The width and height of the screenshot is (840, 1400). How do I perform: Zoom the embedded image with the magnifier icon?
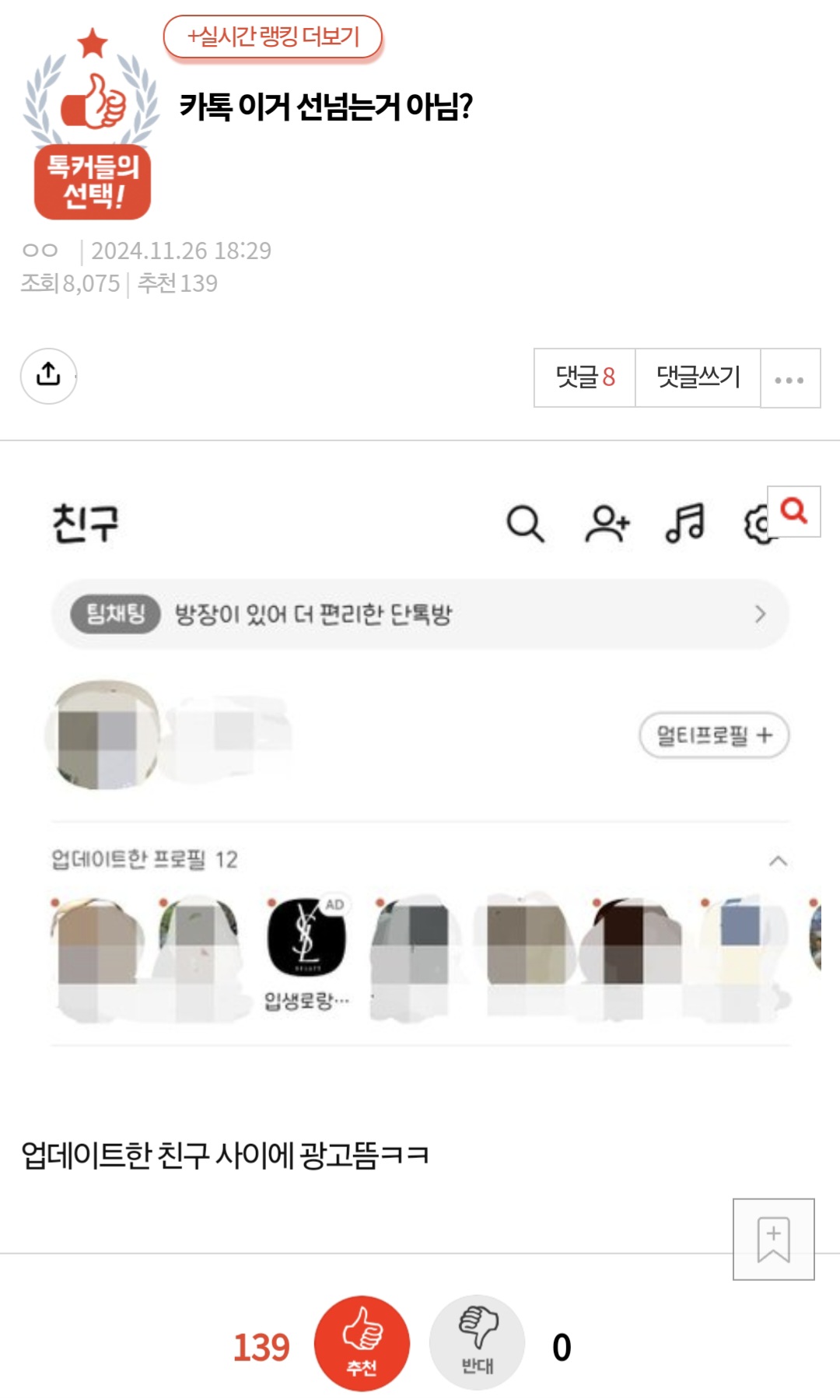tap(793, 511)
